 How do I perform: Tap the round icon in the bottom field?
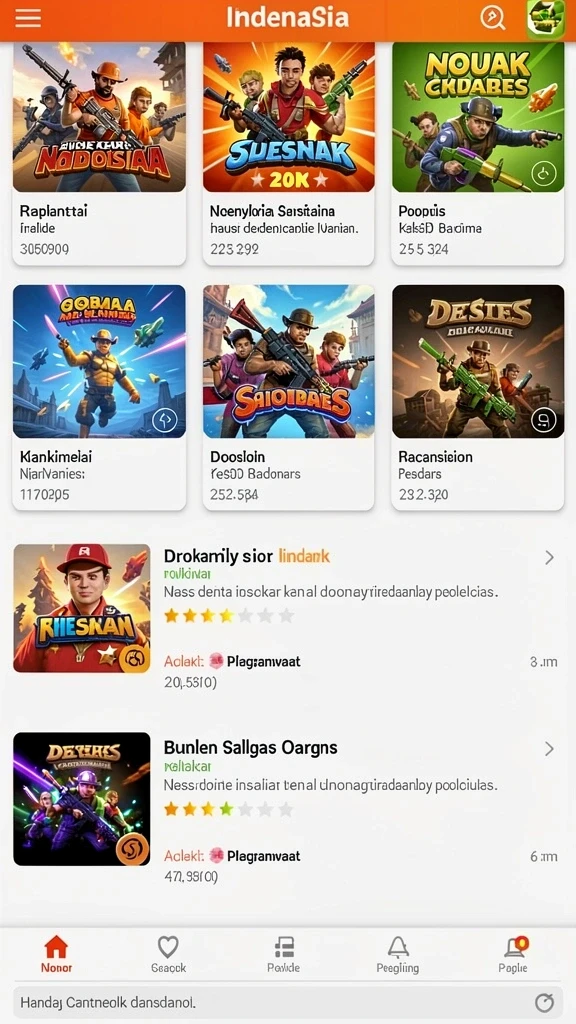544,1002
